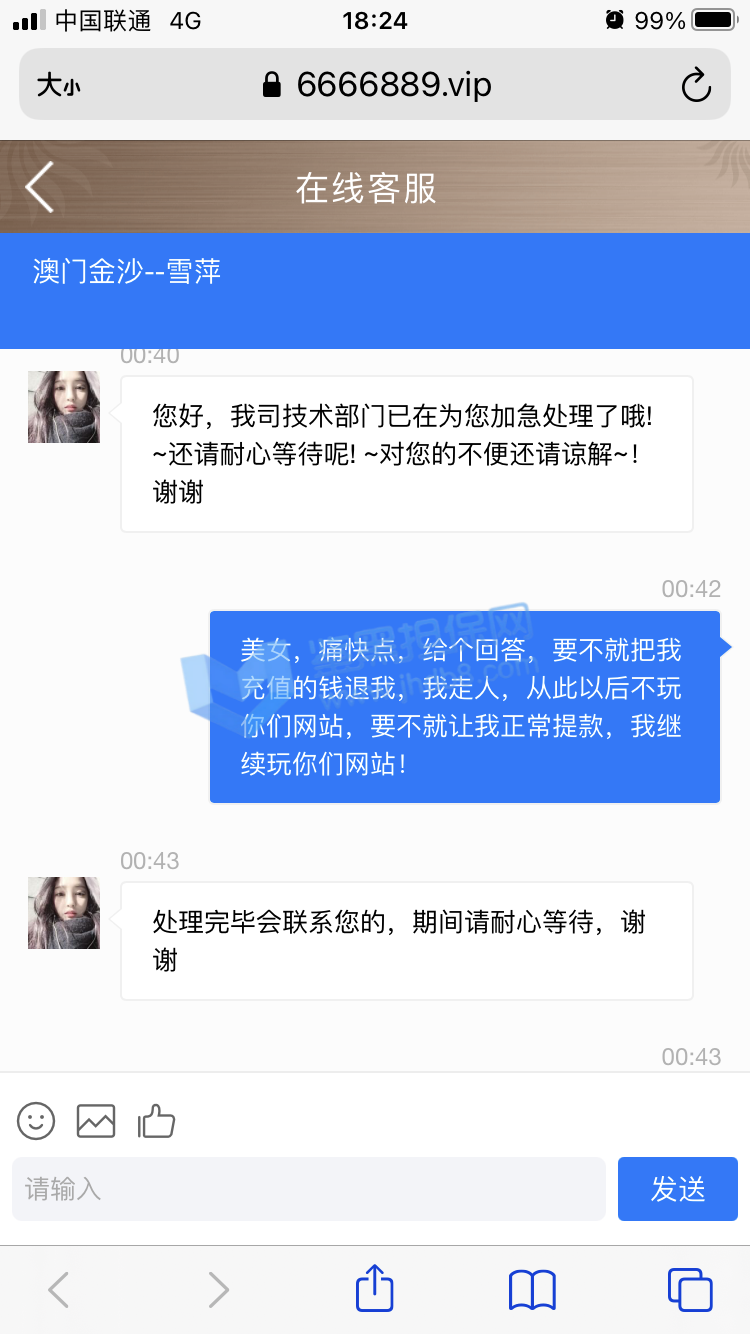
Task: Focus the 请输入 message field
Action: 308,1189
